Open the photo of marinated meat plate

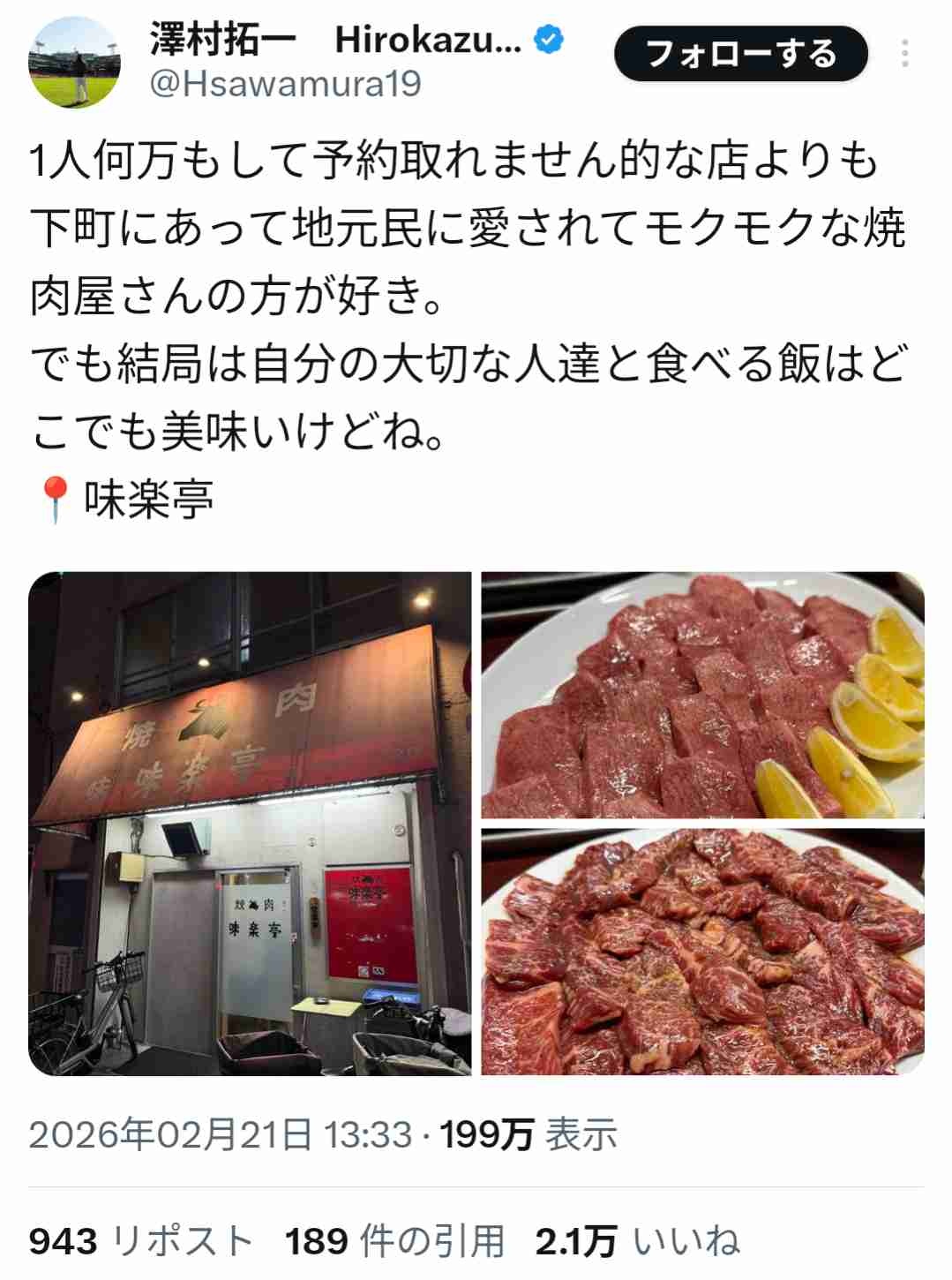click(702, 952)
